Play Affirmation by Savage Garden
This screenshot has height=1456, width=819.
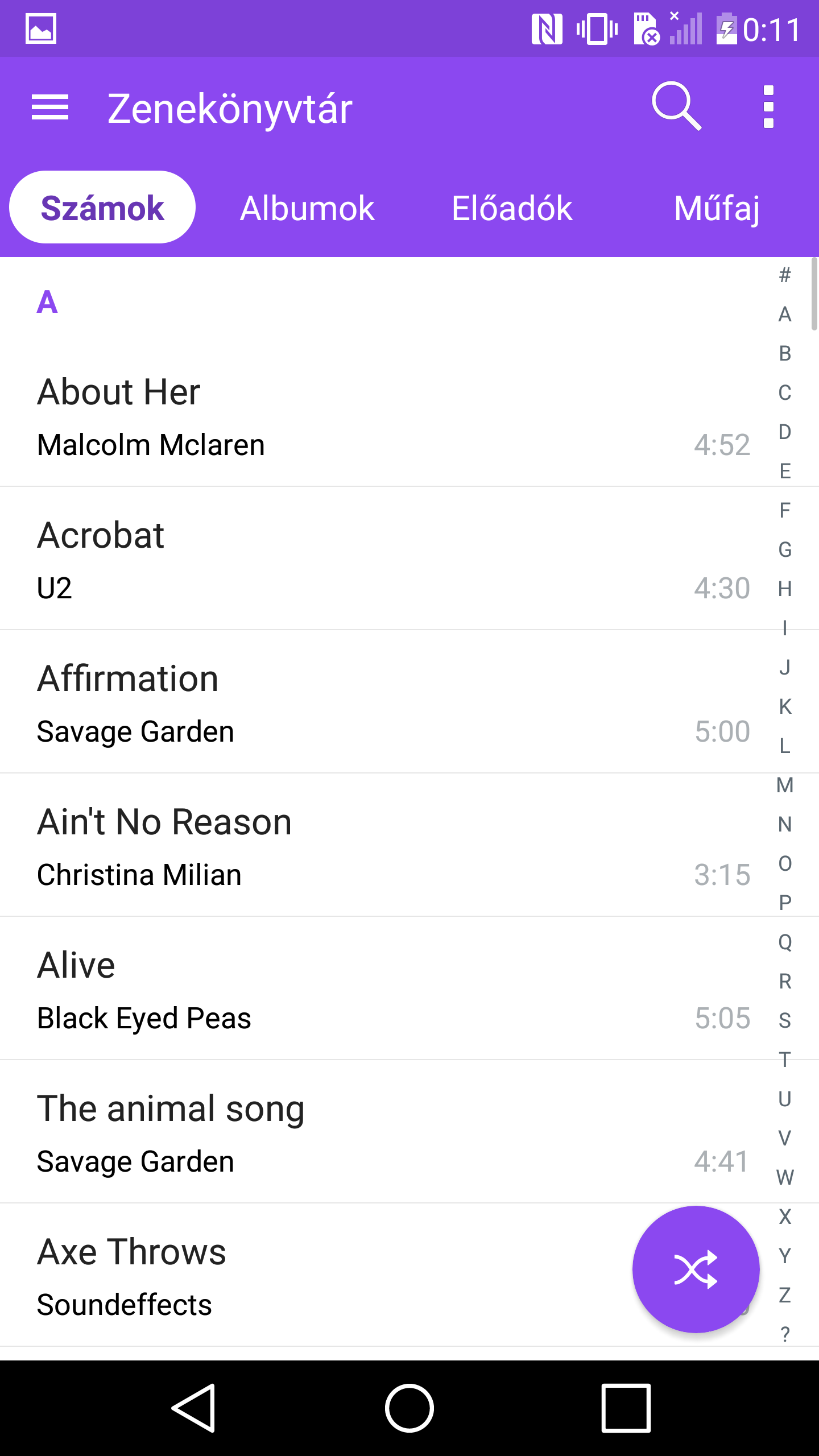click(x=341, y=704)
